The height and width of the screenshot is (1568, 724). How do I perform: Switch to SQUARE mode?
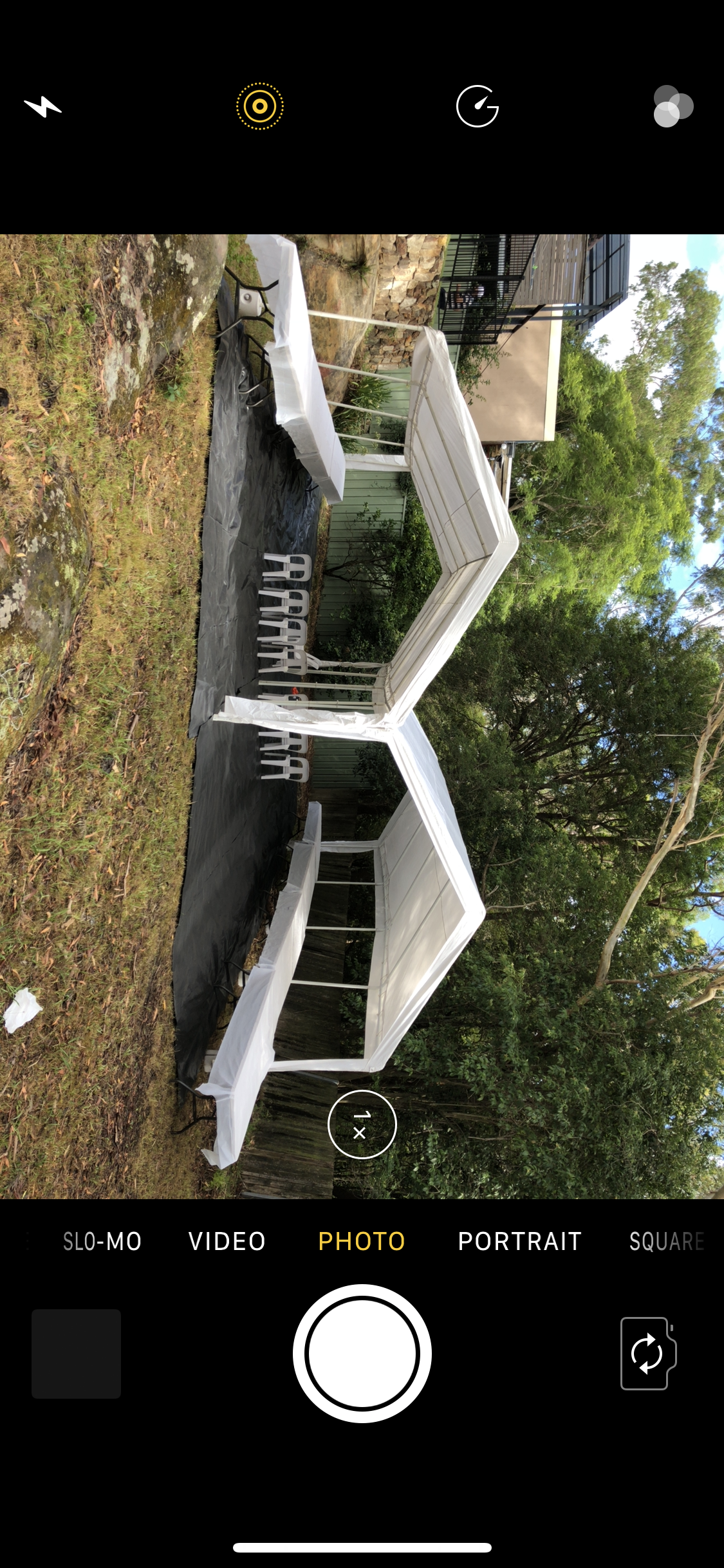(666, 1241)
